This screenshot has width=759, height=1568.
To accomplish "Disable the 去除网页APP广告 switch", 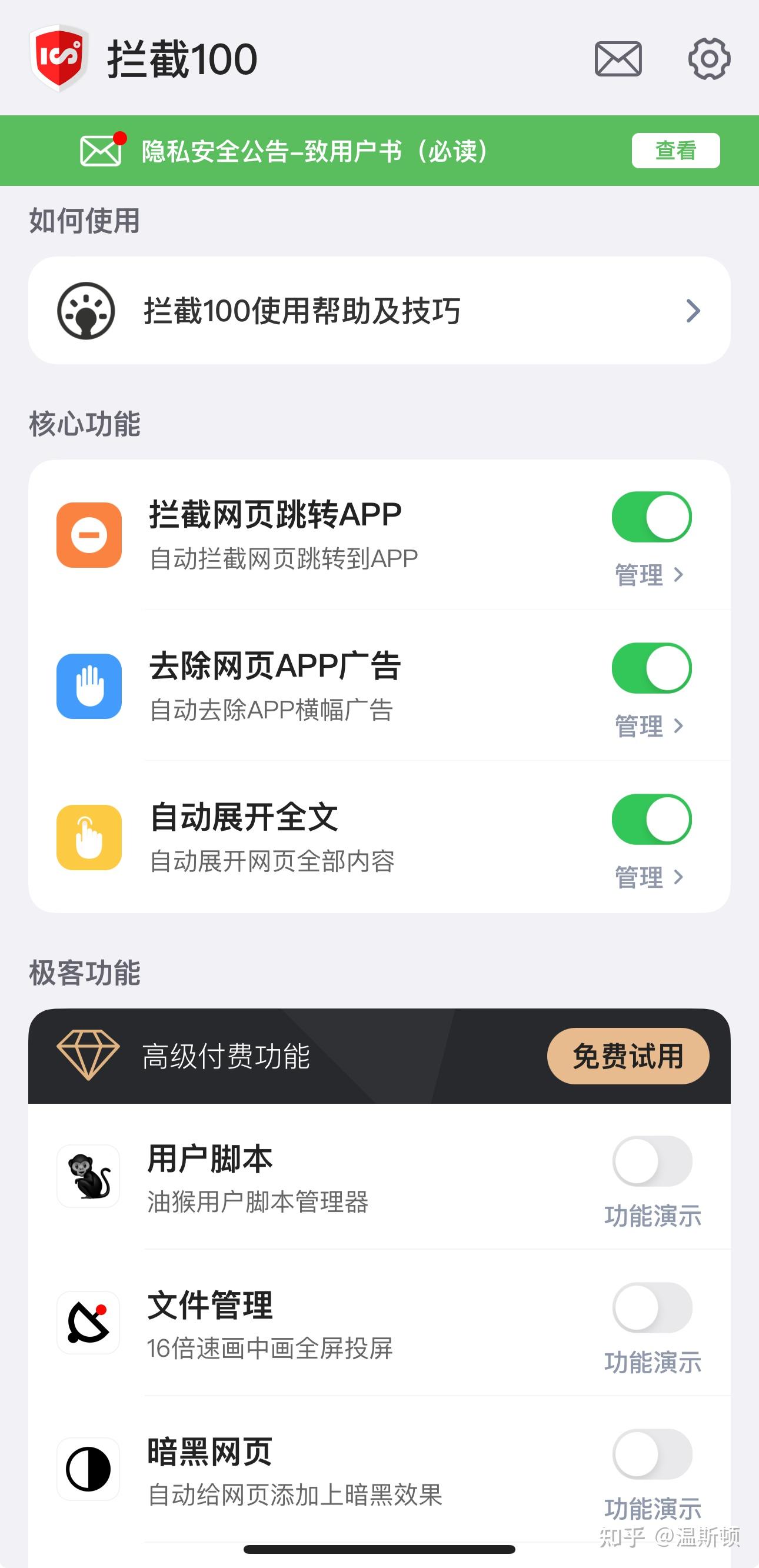I will pos(652,668).
